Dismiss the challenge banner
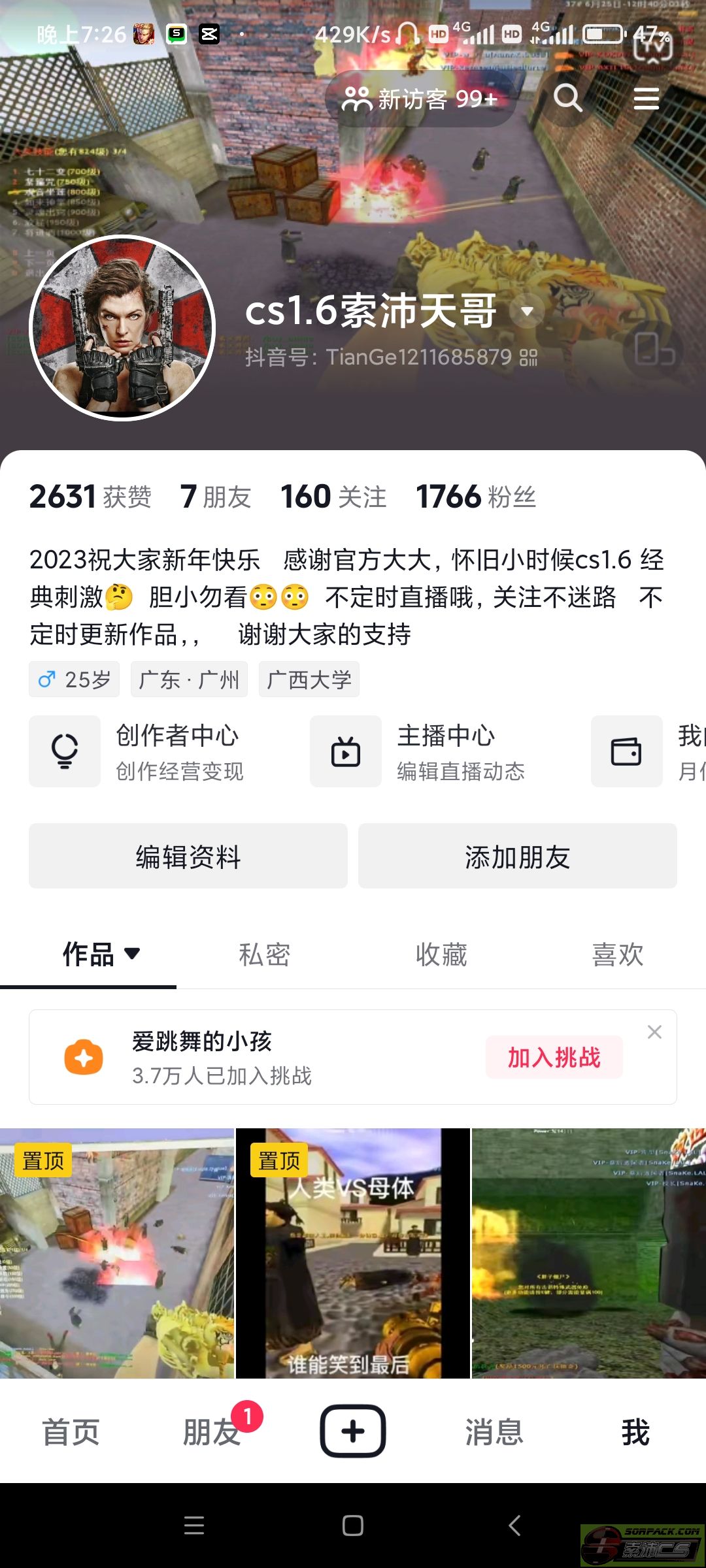The width and height of the screenshot is (706, 1568). click(654, 1032)
